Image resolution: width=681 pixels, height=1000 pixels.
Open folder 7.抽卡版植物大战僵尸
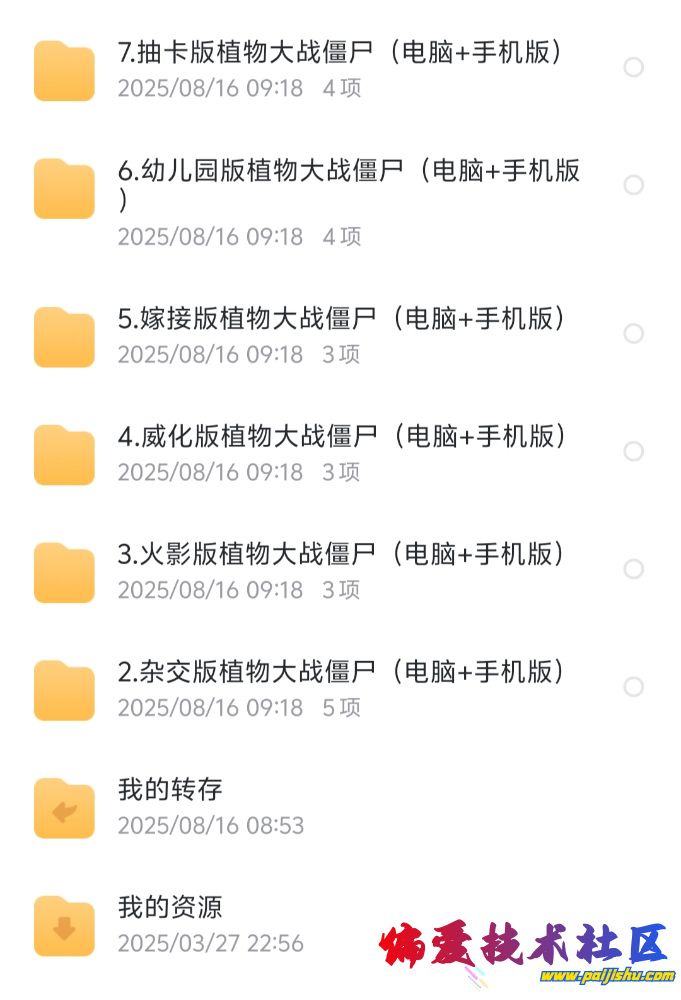pos(340,53)
